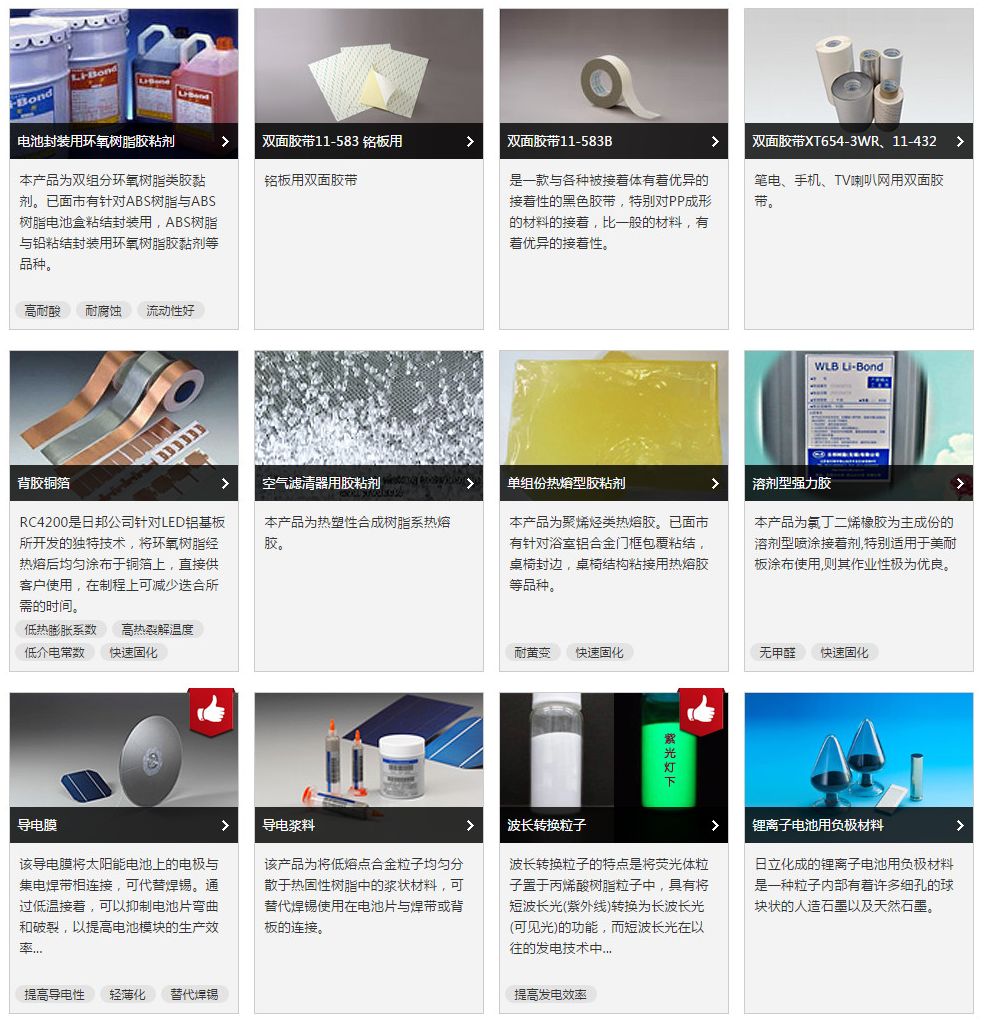View the 导电膜 product details
The height and width of the screenshot is (1023, 984).
(123, 825)
